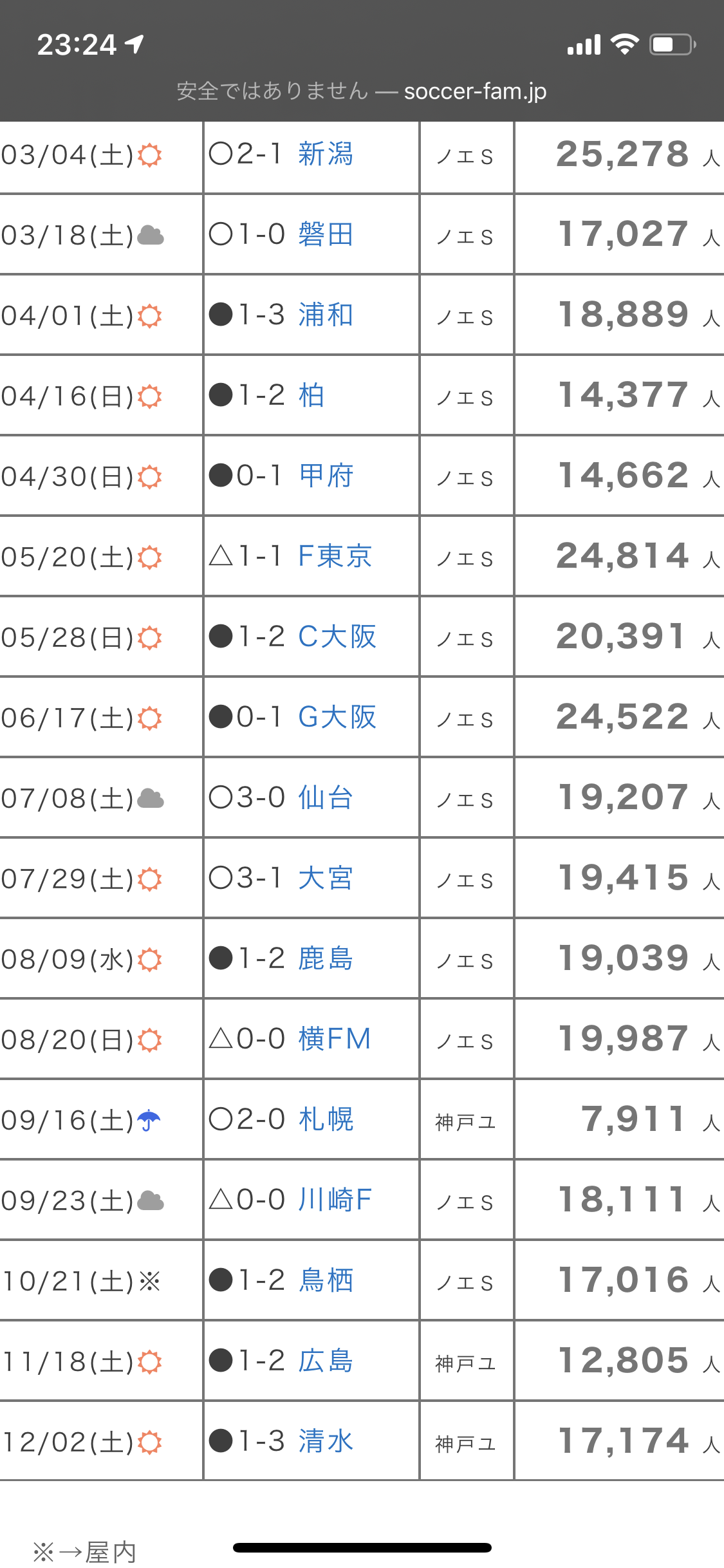Tap the 浦和 opponent link
724x1568 pixels.
(326, 315)
